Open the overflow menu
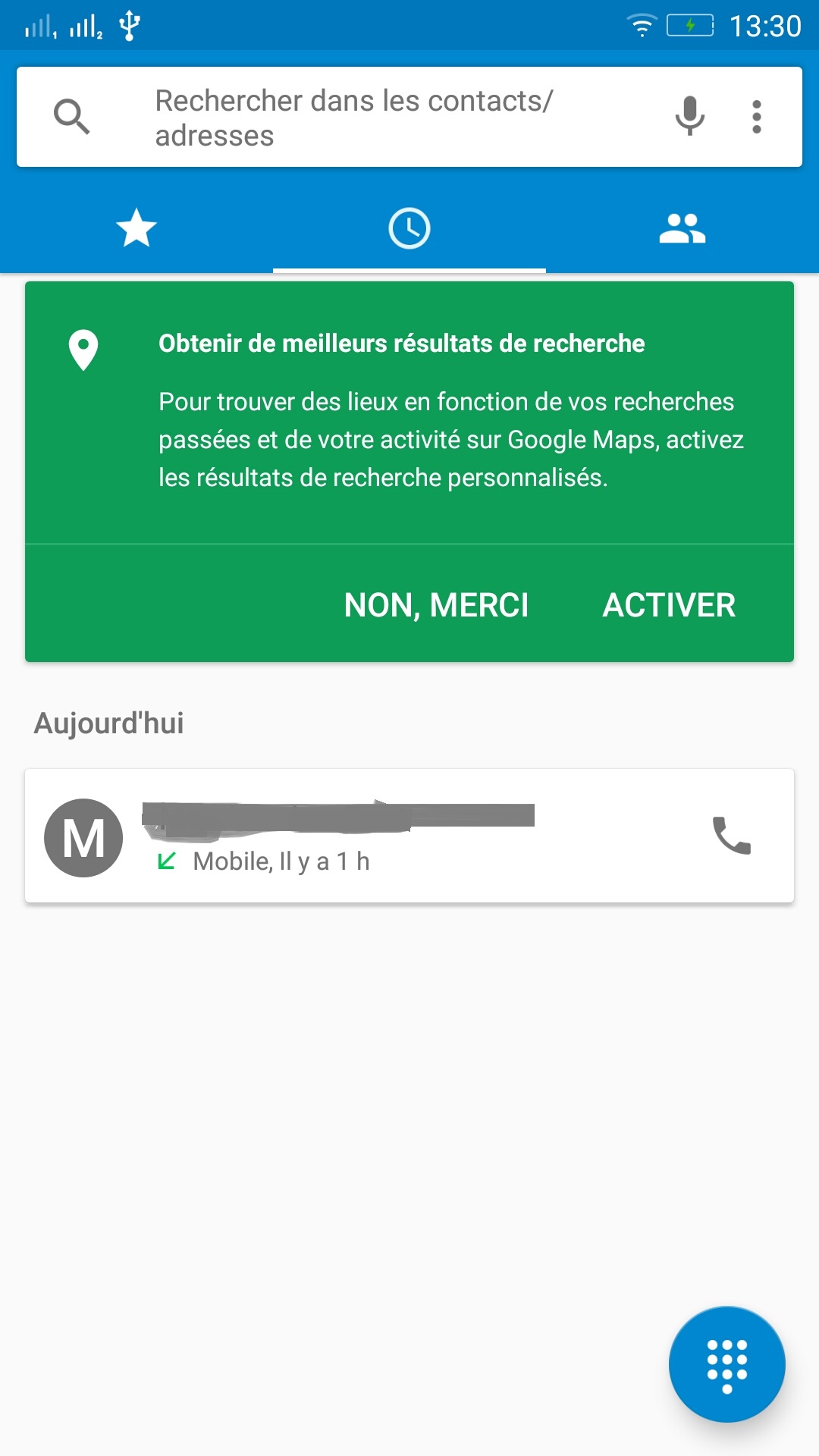The height and width of the screenshot is (1456, 819). pos(756,117)
